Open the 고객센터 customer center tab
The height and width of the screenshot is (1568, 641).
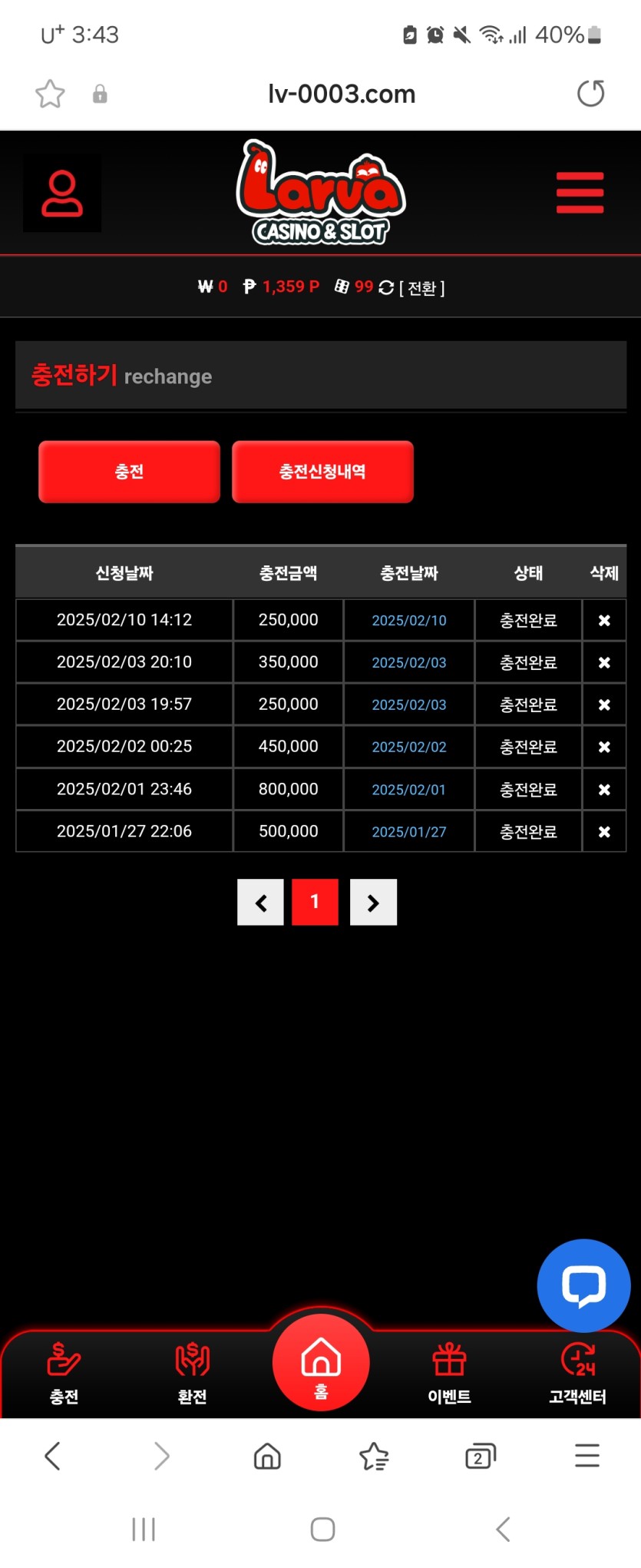(577, 1373)
